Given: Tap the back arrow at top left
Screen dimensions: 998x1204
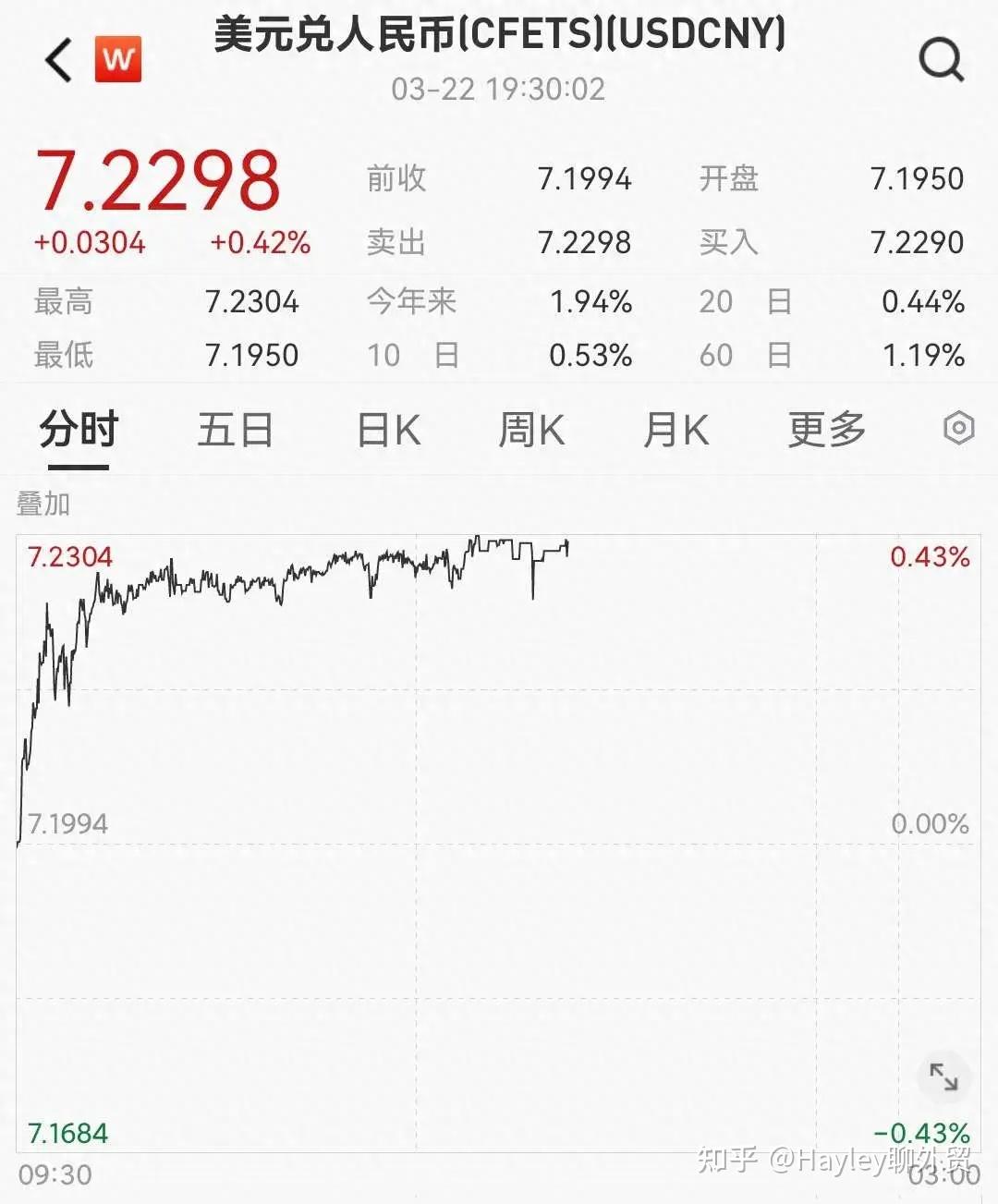Looking at the screenshot, I should tap(57, 60).
